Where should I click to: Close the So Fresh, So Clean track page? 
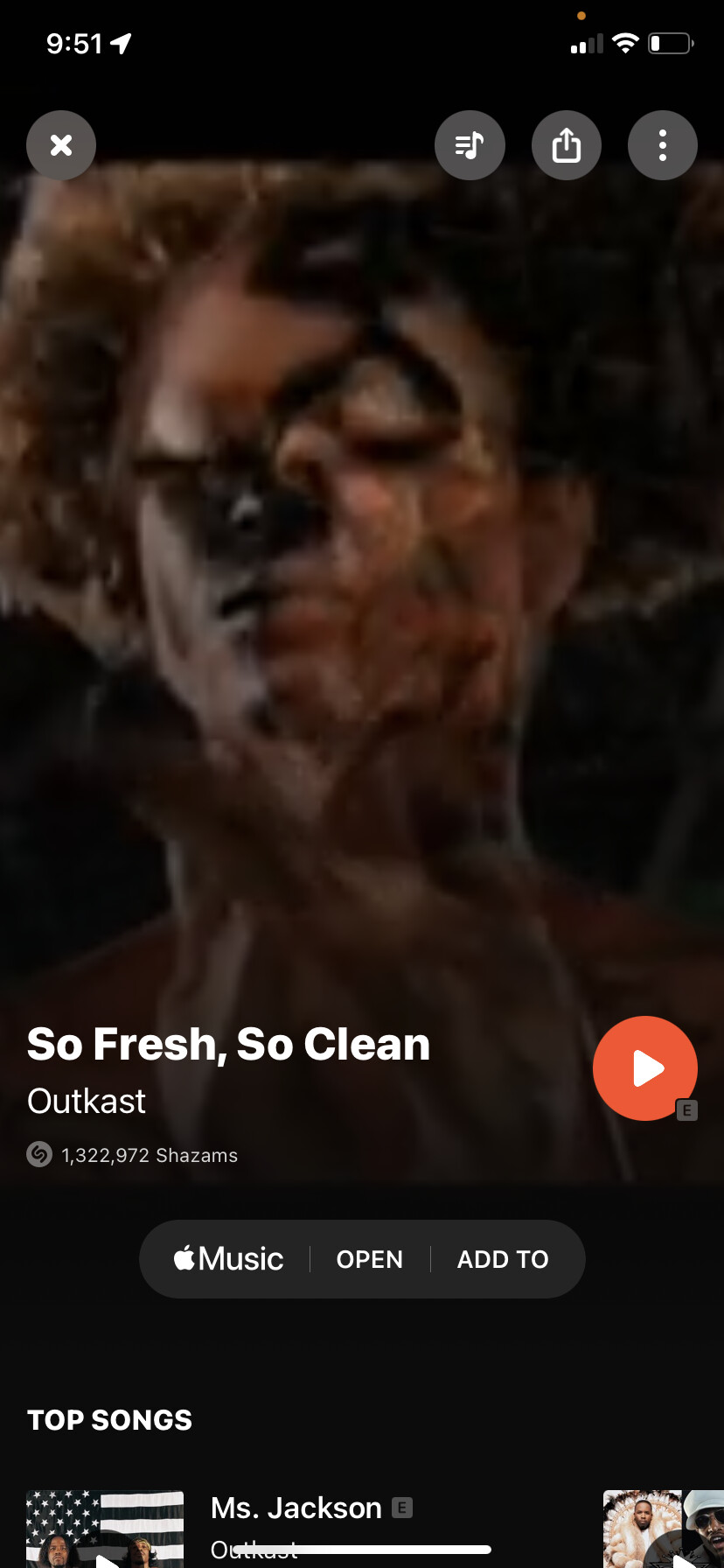tap(61, 145)
